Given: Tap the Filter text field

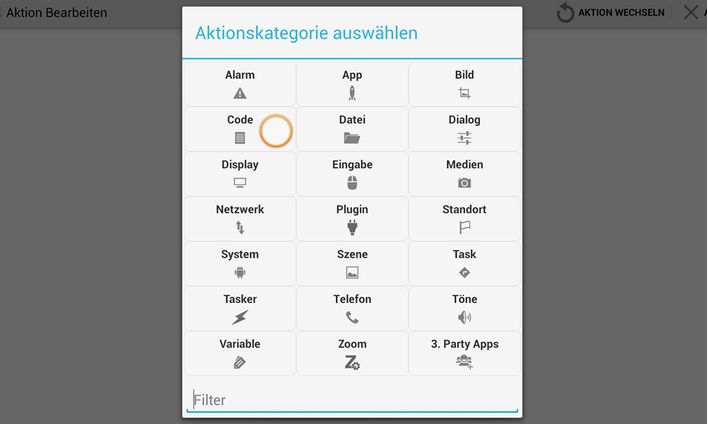Looking at the screenshot, I should (352, 400).
